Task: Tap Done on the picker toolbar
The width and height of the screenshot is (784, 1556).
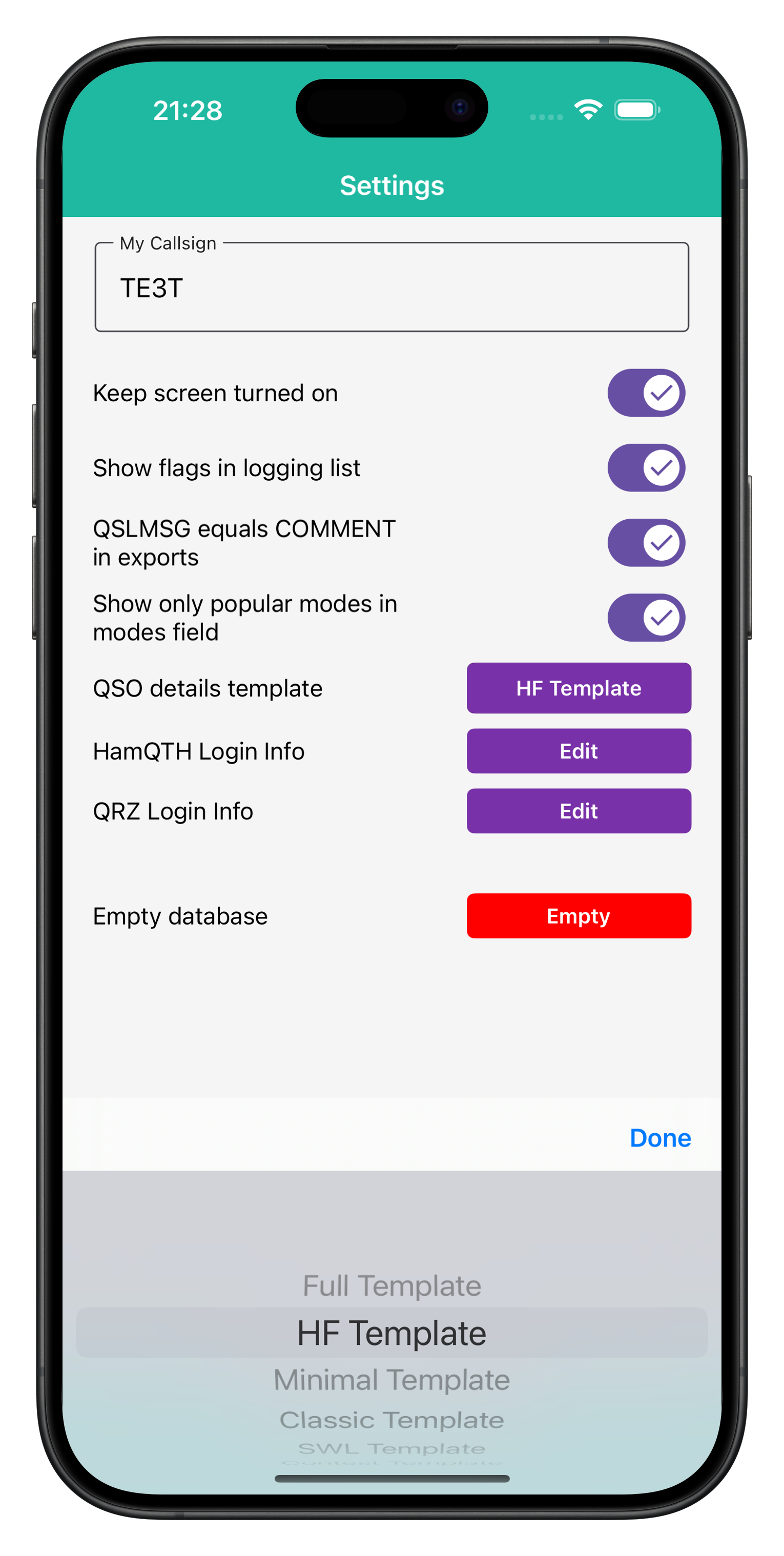Action: click(x=659, y=1138)
